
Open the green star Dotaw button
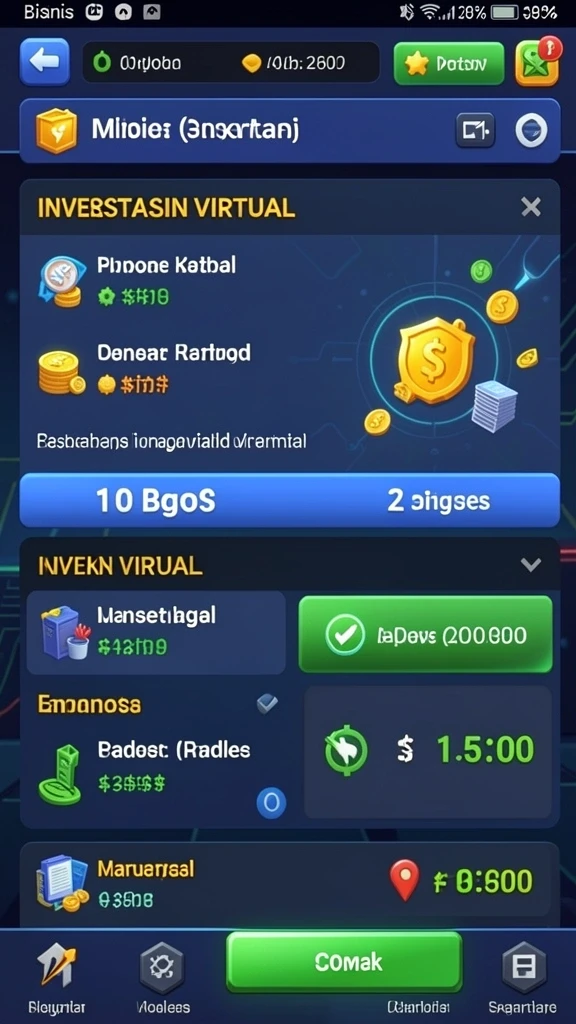click(x=449, y=63)
